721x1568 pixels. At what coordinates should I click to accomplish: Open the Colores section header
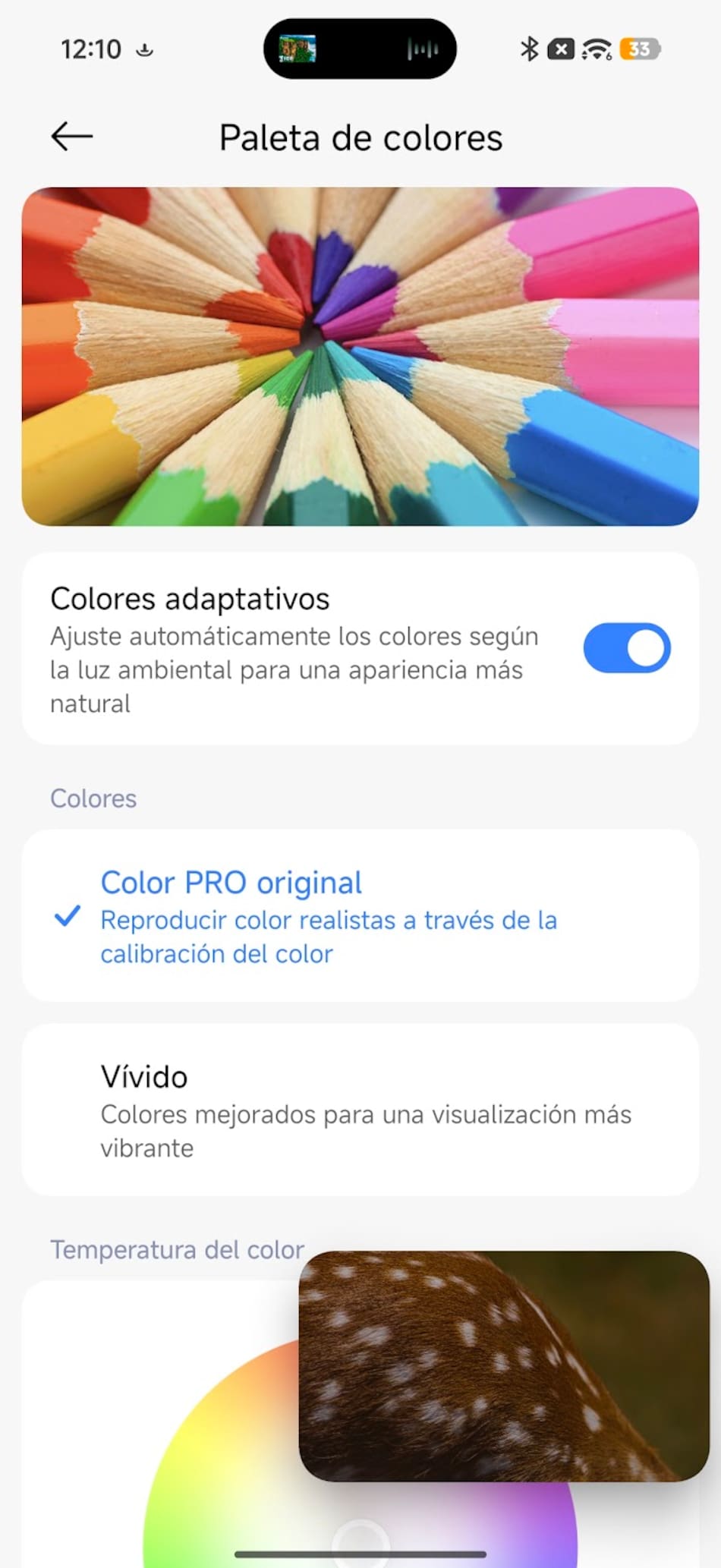[x=93, y=798]
